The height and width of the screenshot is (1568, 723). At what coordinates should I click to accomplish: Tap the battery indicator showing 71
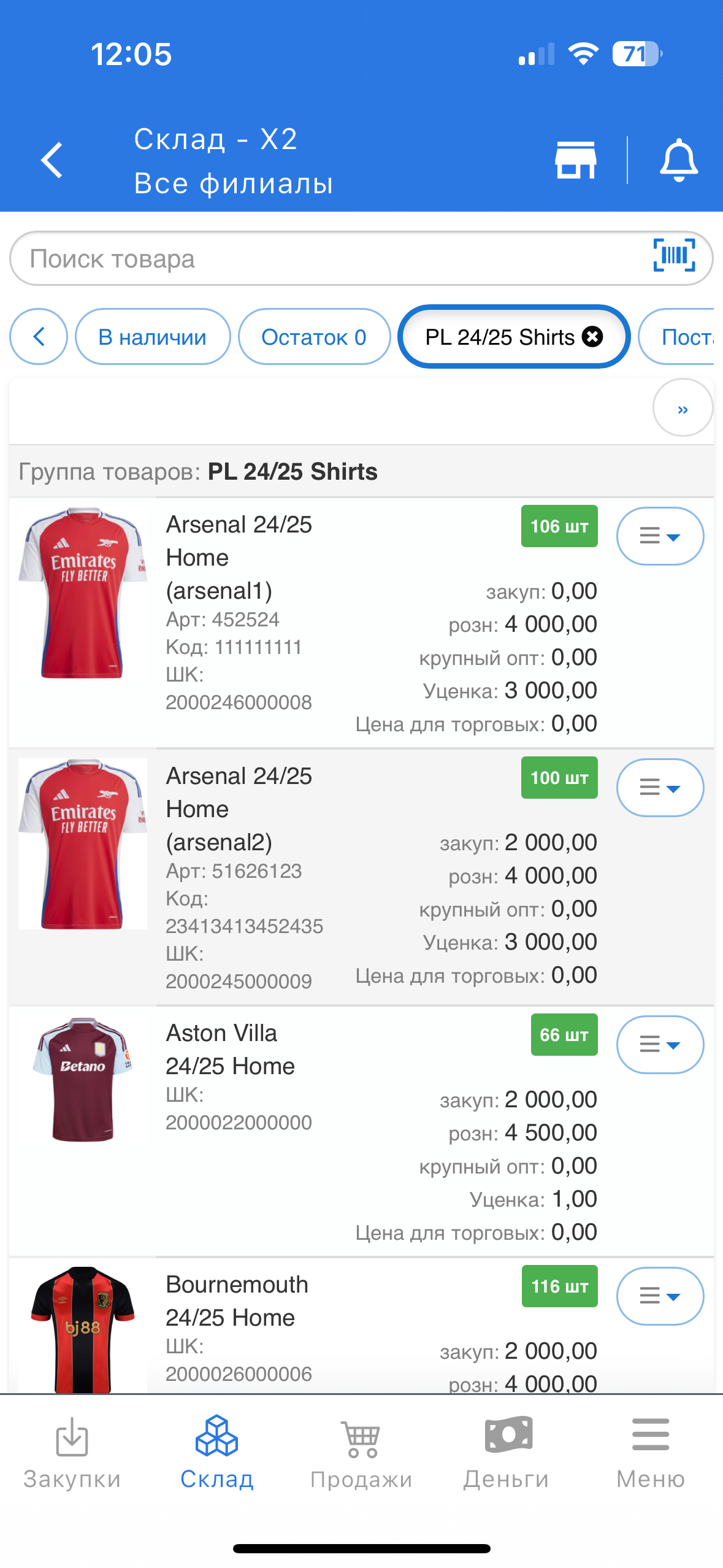[636, 54]
